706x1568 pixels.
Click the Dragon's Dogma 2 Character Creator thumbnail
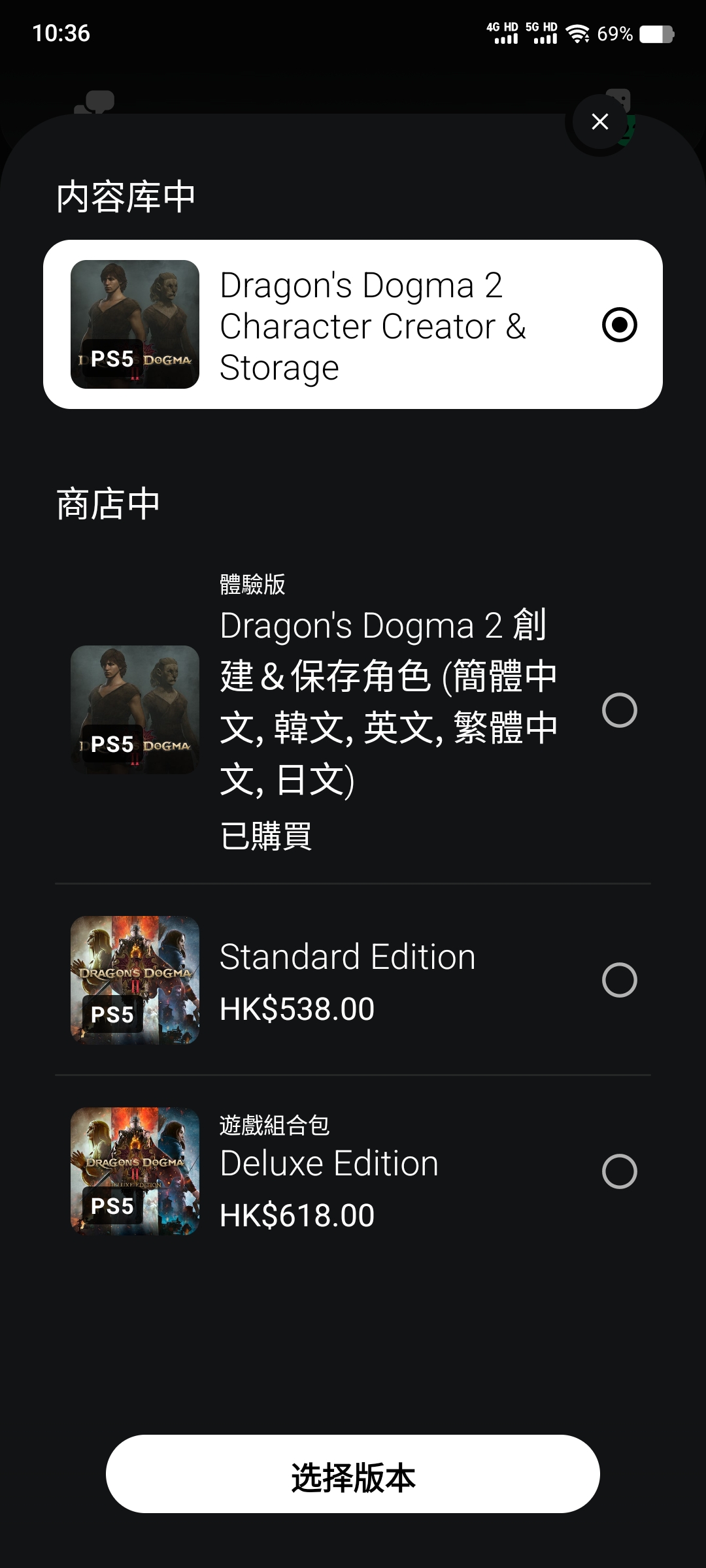(x=135, y=320)
